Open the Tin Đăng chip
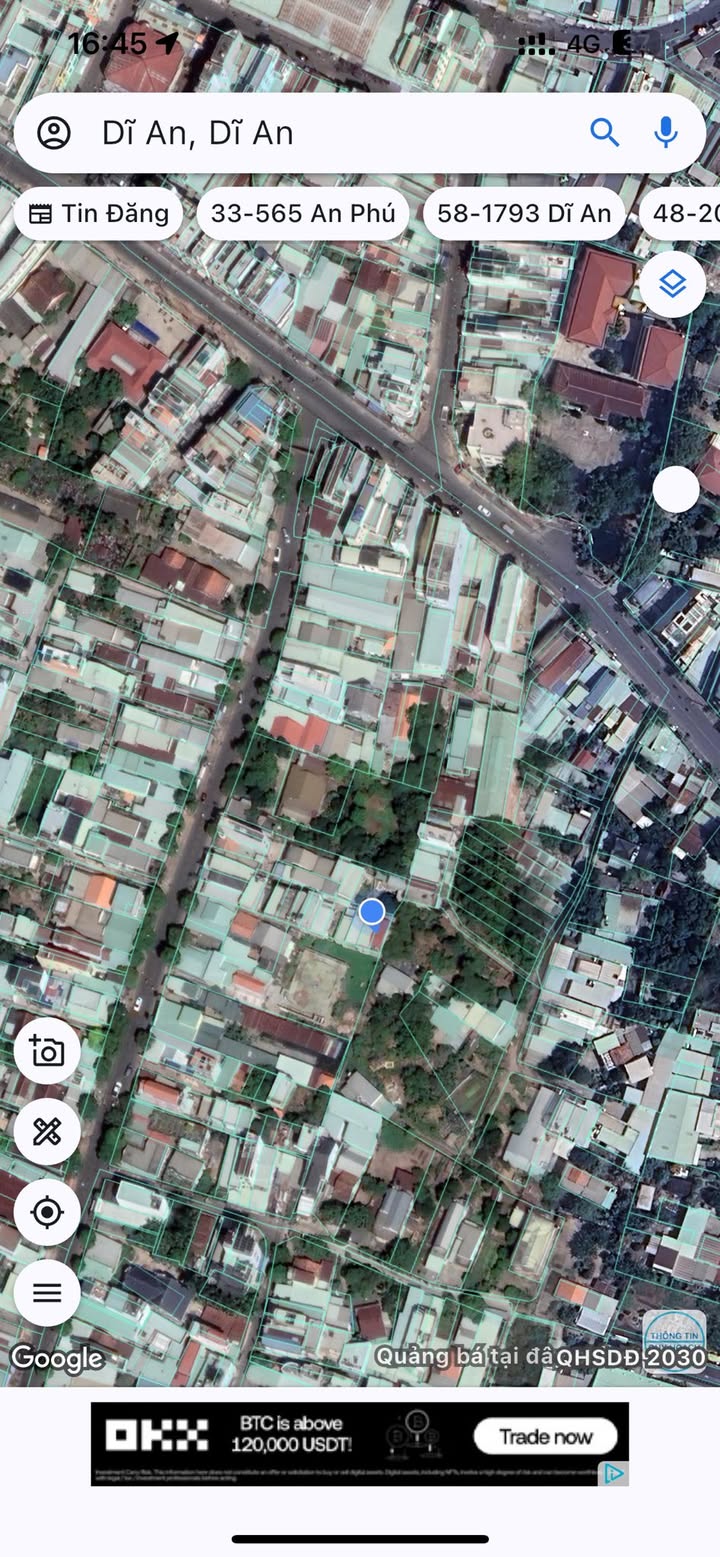 tap(98, 213)
